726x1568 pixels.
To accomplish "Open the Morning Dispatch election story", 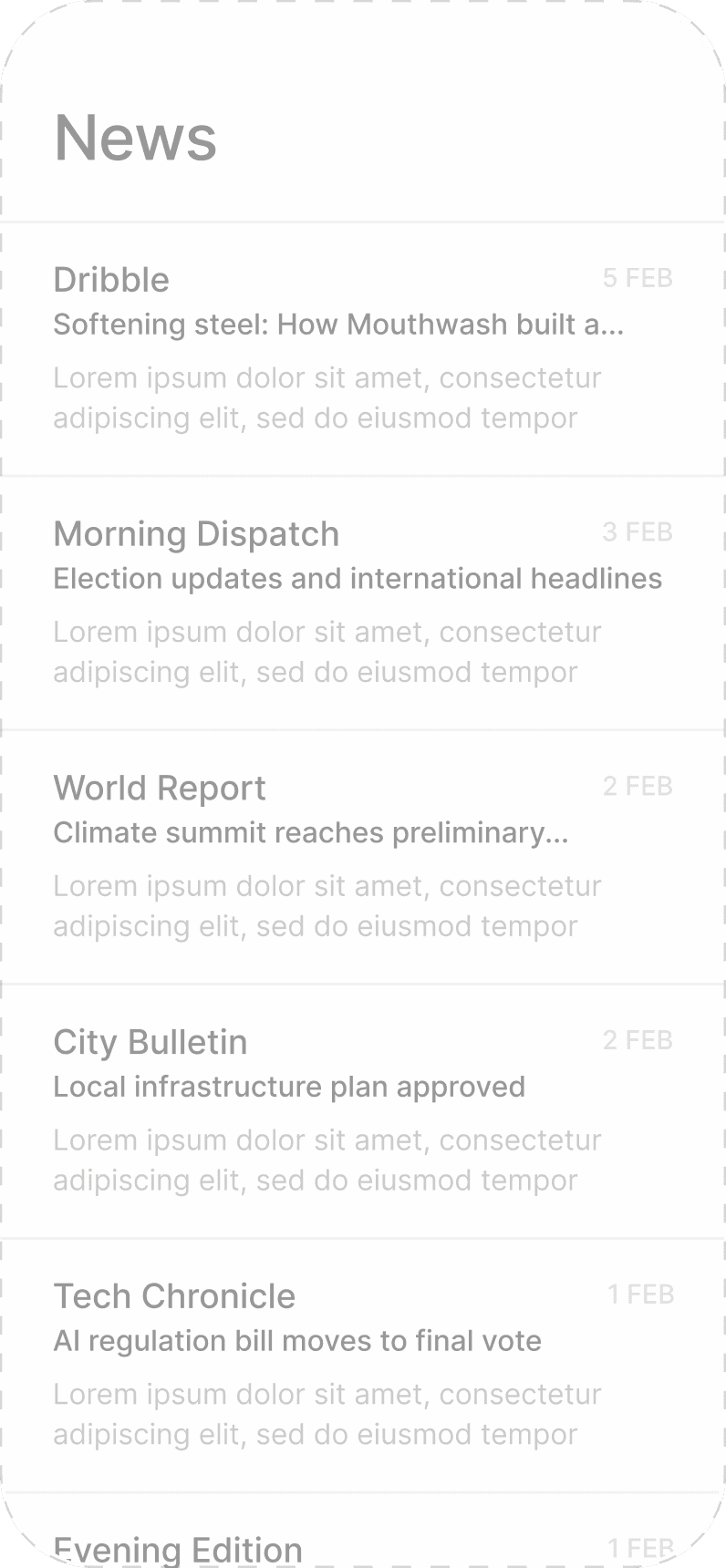I will point(362,603).
